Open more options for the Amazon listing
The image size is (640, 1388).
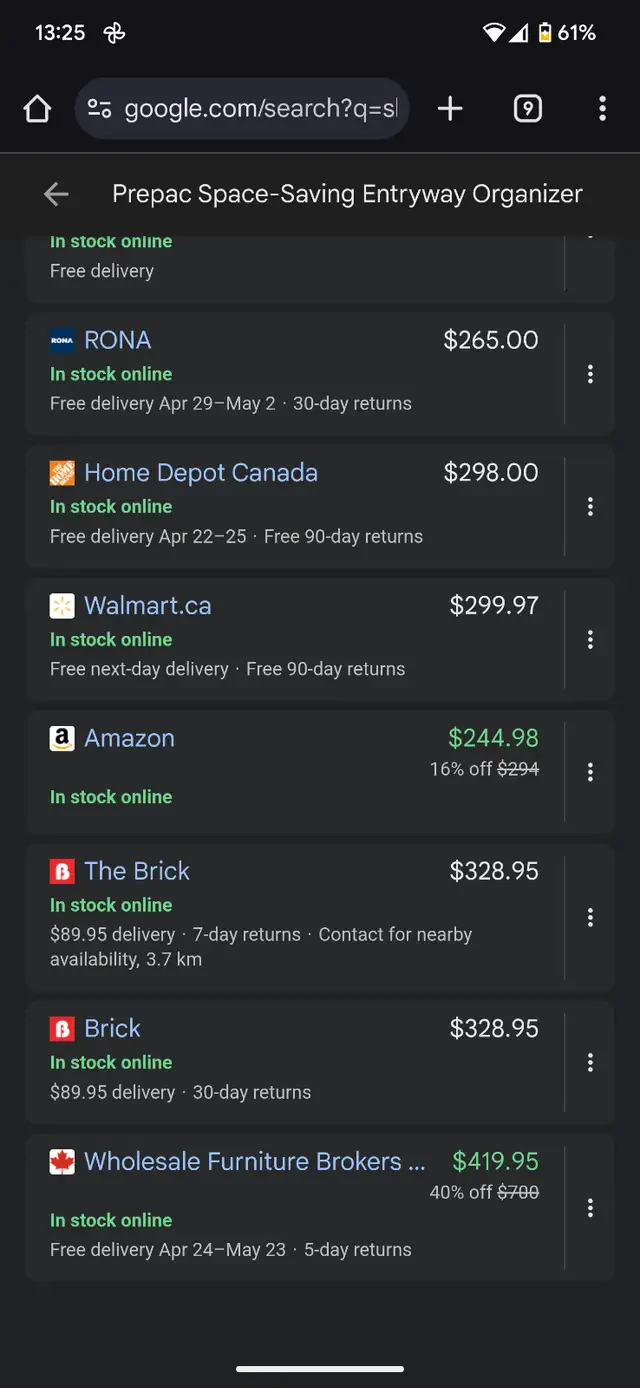pos(590,772)
